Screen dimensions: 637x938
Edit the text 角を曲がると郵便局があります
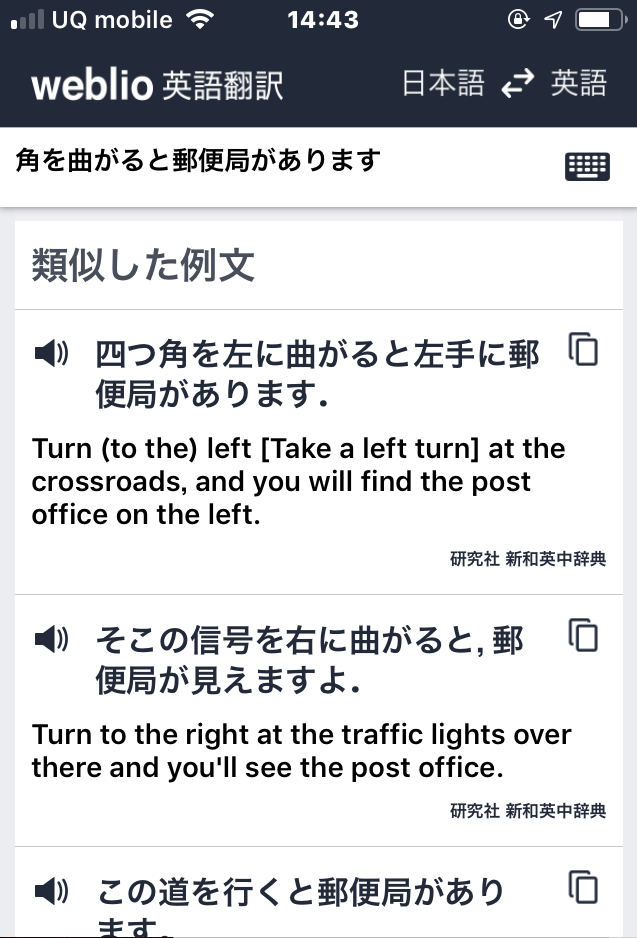[200, 160]
